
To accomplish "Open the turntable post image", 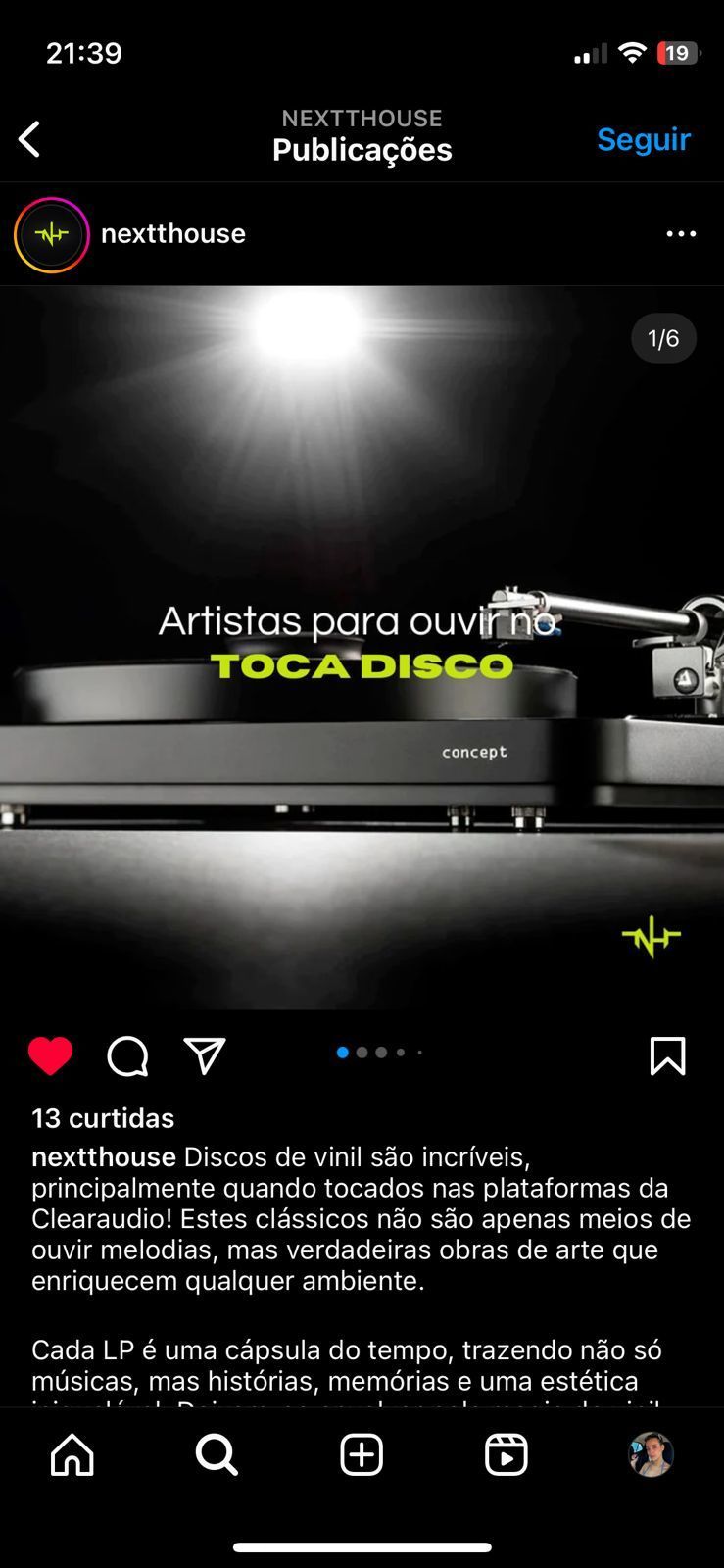I will (362, 647).
